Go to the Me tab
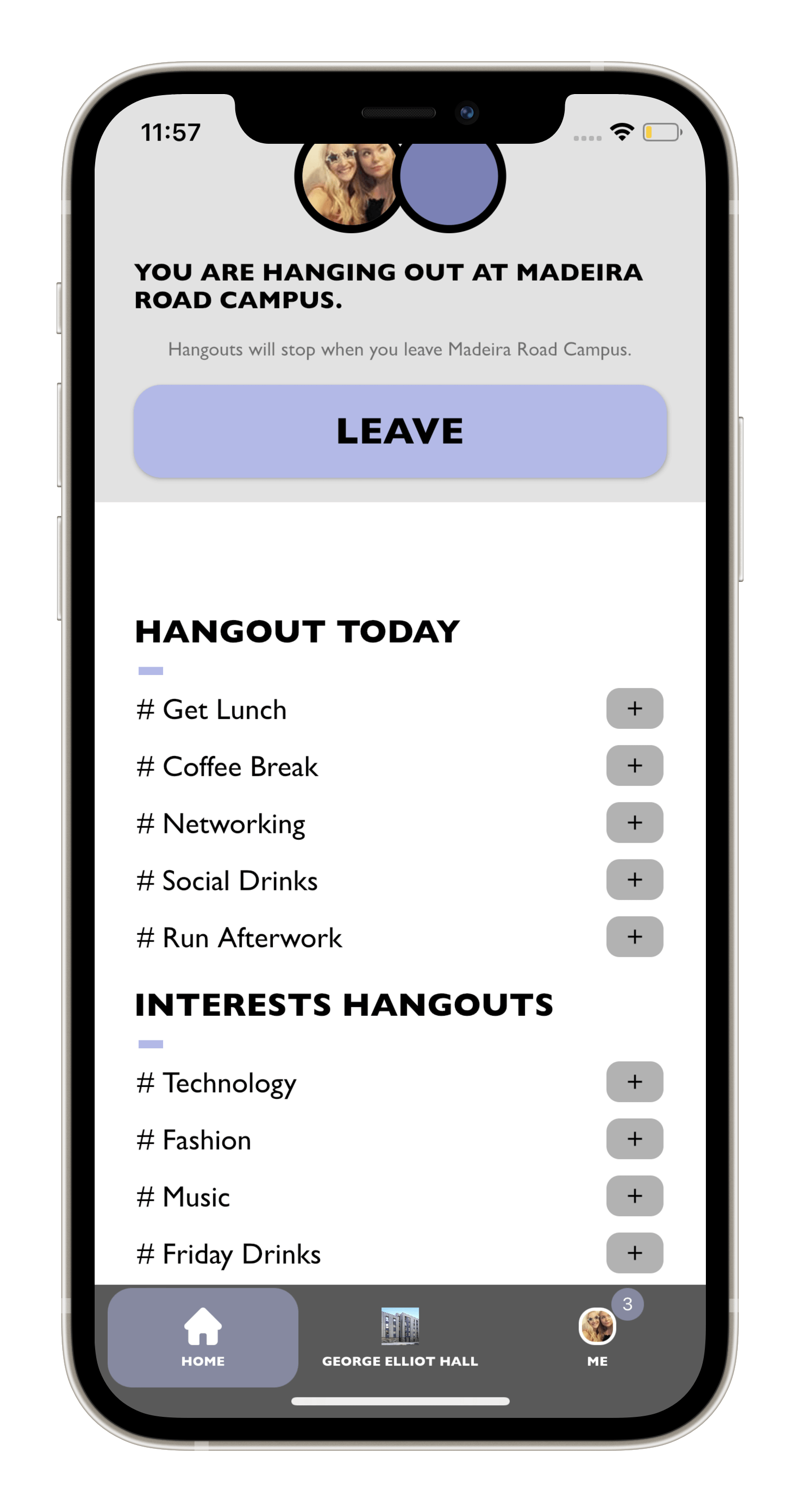 (597, 1338)
